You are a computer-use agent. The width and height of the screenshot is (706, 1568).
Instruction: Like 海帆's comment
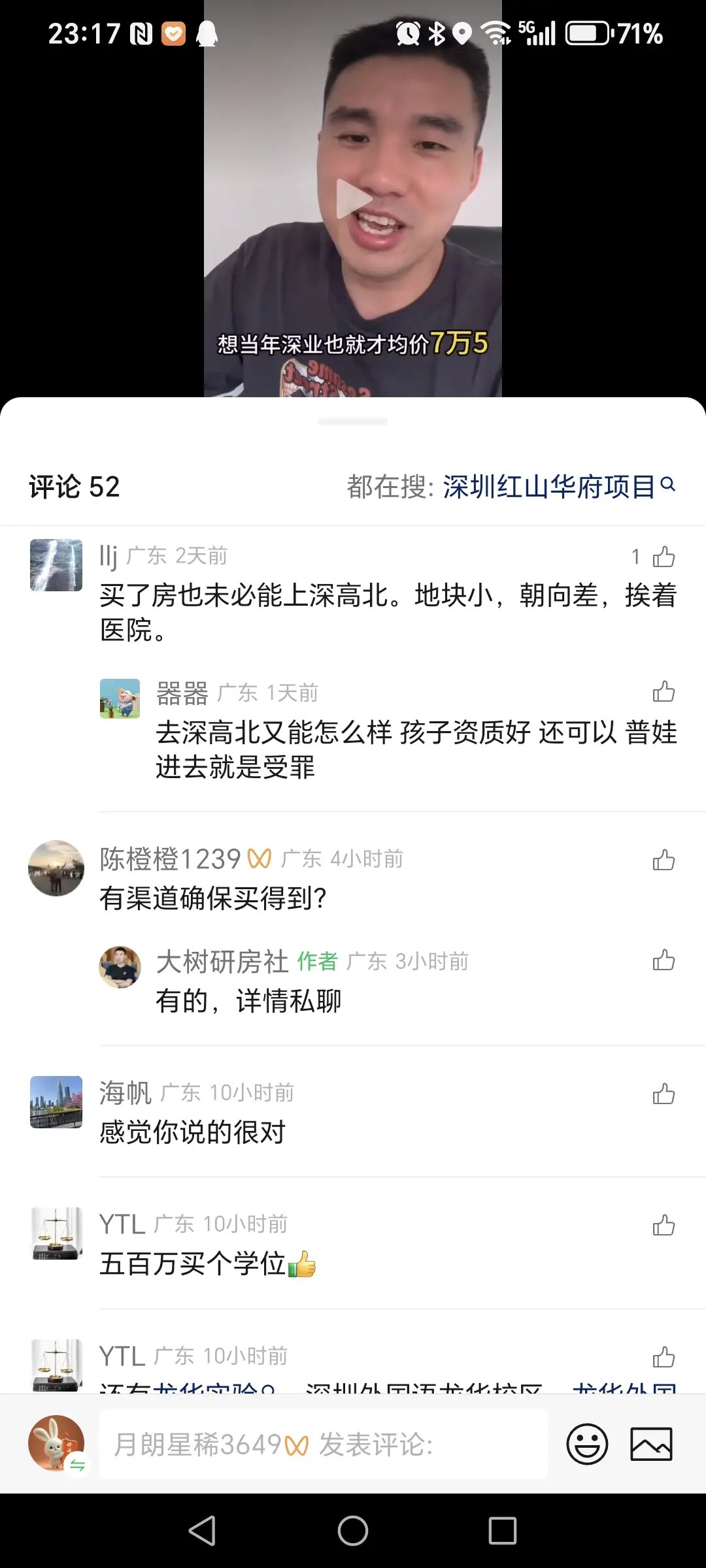click(x=663, y=1094)
